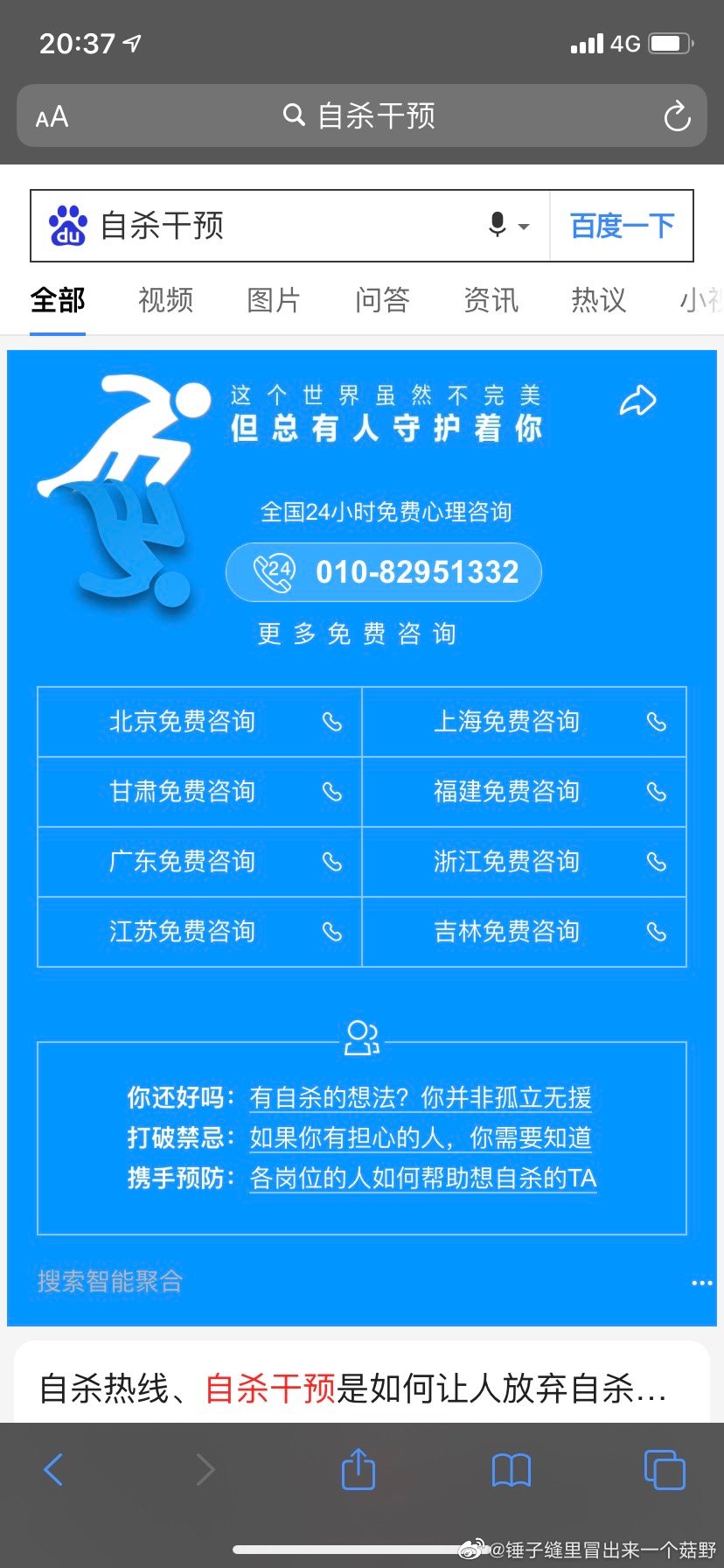Open link 有自杀的想法？你并非孤立无援
The image size is (724, 1568).
pyautogui.click(x=421, y=1097)
